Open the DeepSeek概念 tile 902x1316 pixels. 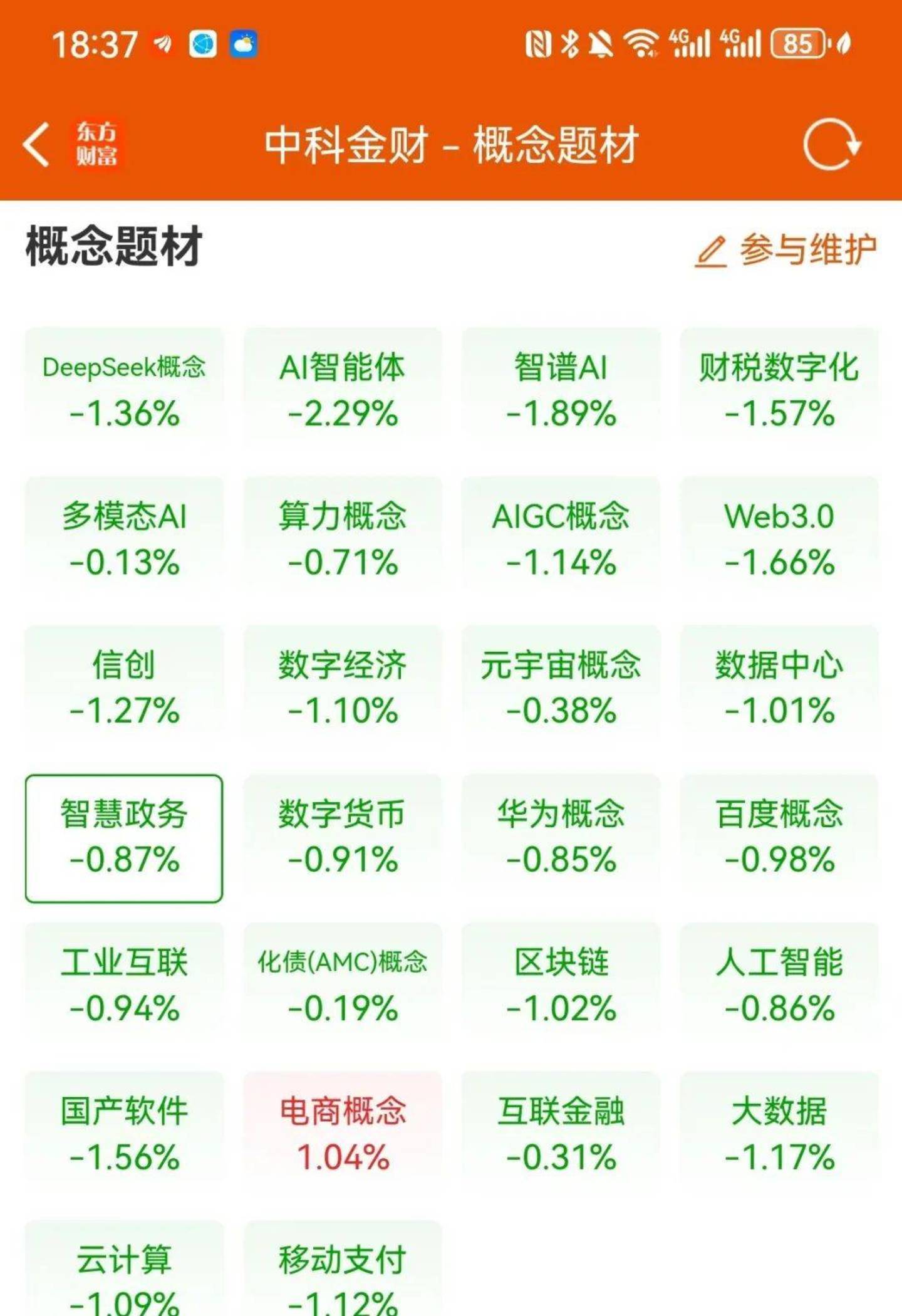(x=124, y=389)
